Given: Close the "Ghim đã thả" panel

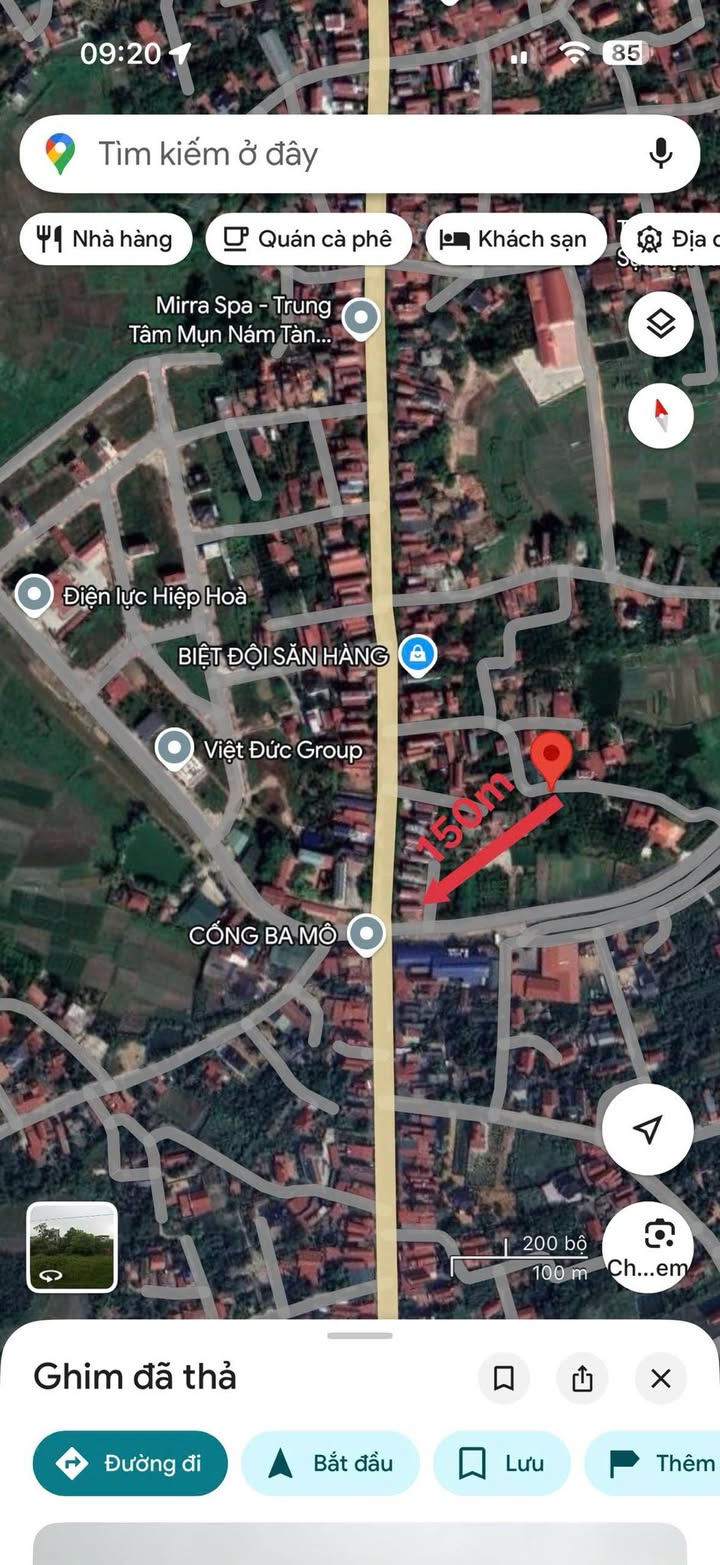Looking at the screenshot, I should [660, 1379].
